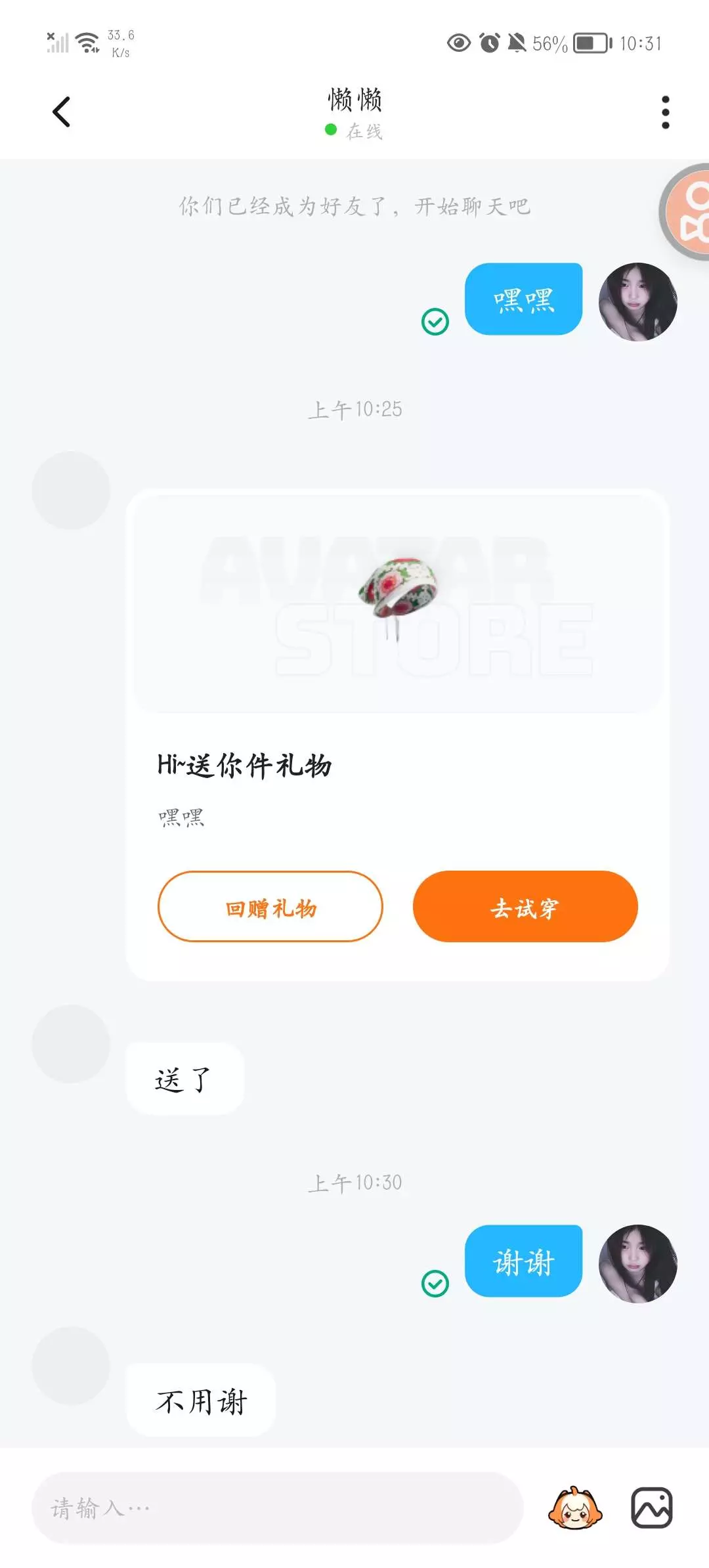The height and width of the screenshot is (1568, 709).
Task: Open the image gallery picker
Action: [x=652, y=1508]
